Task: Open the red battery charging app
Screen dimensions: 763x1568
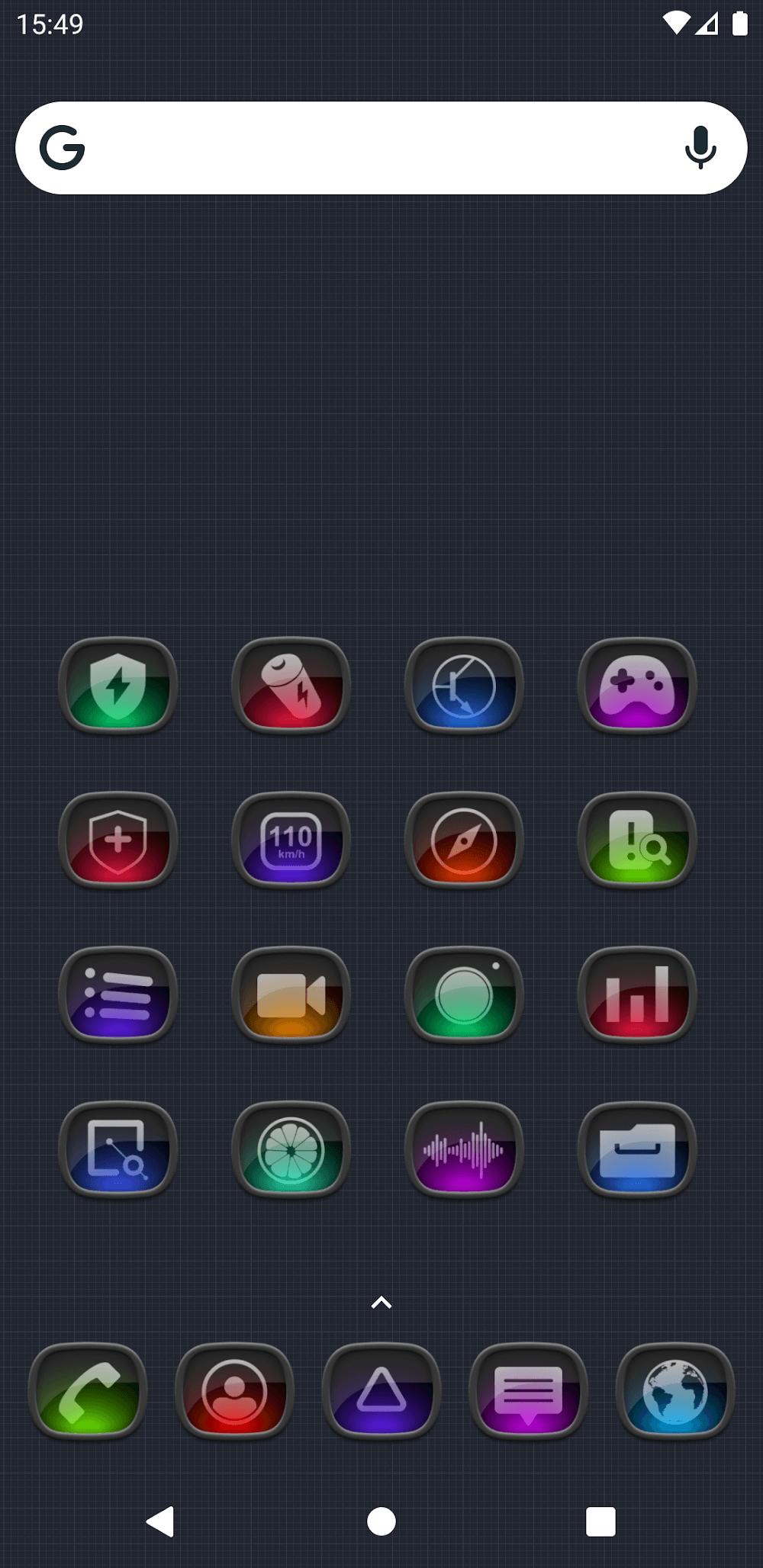Action: point(291,686)
